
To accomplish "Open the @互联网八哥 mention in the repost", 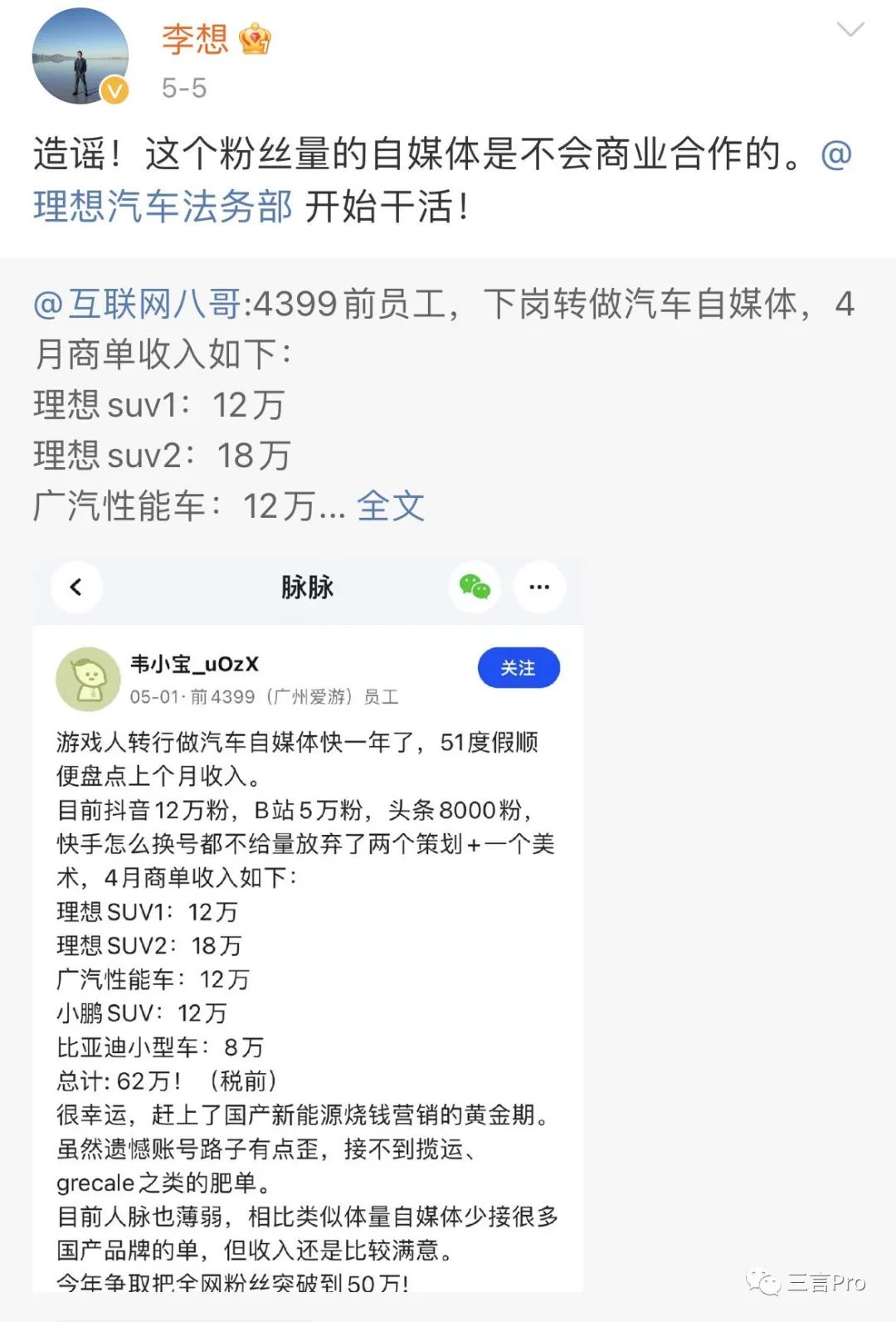I will 138,304.
